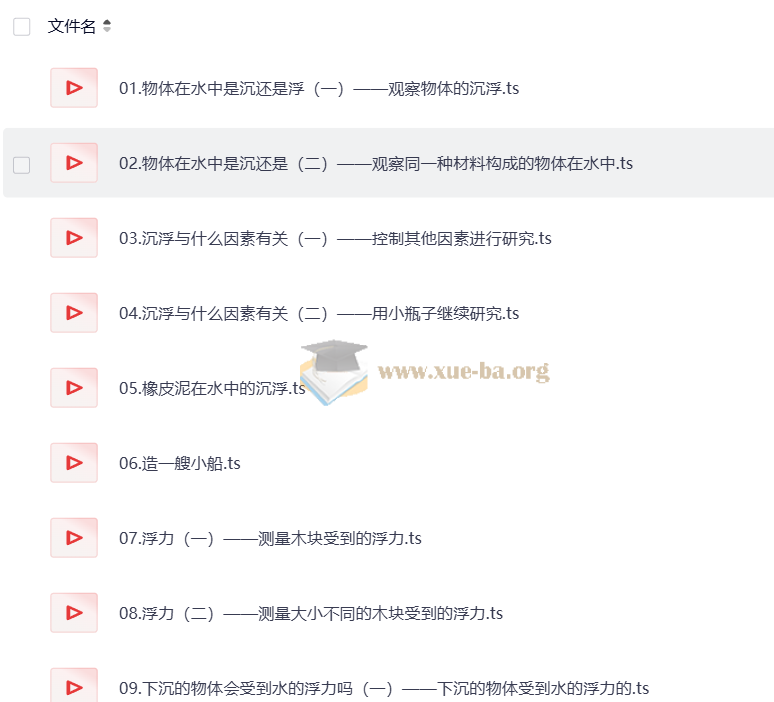Open file 02.物体在水中是沉还是（二）
Screen dimensions: 774x702
(375, 163)
